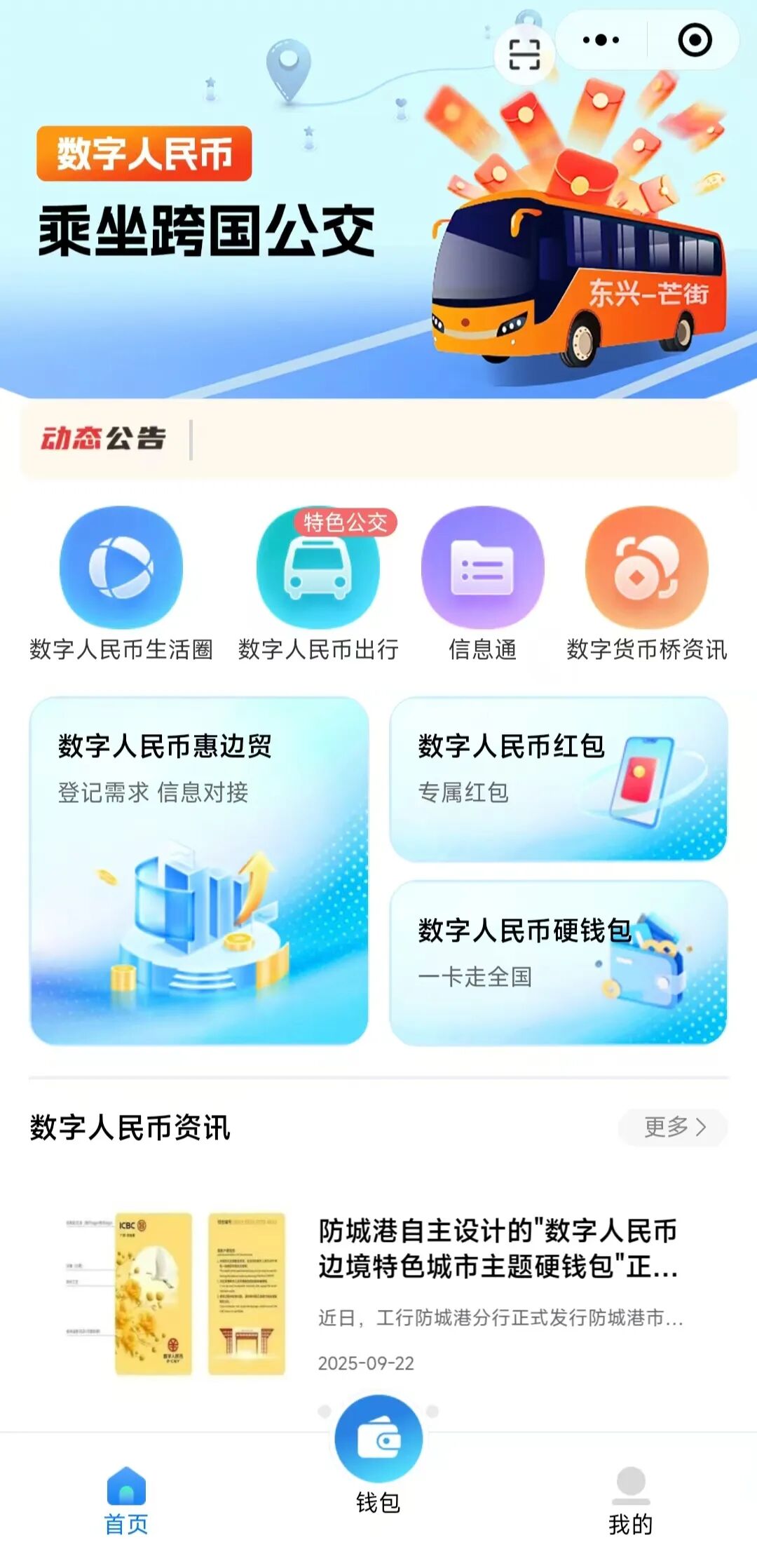Image resolution: width=757 pixels, height=1568 pixels.
Task: Open 数字人民币生活圈
Action: pyautogui.click(x=121, y=582)
